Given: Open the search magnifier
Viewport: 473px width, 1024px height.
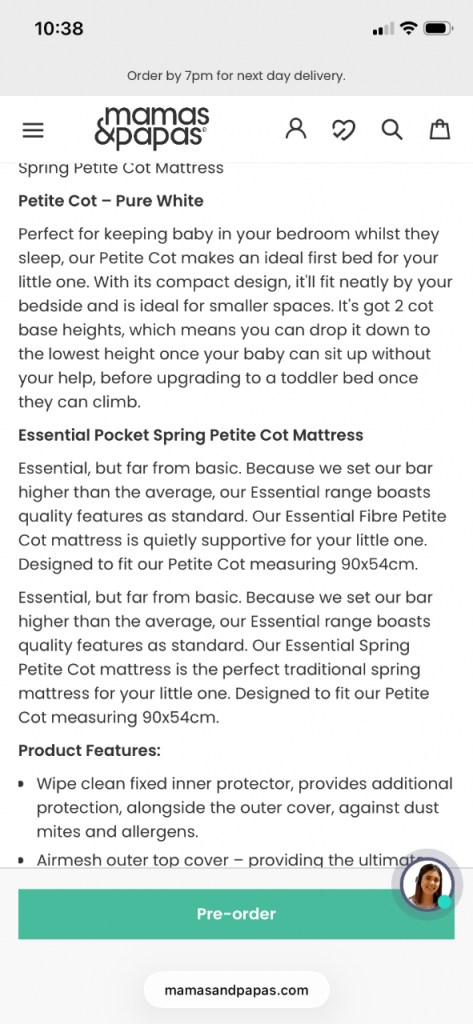Looking at the screenshot, I should point(392,129).
